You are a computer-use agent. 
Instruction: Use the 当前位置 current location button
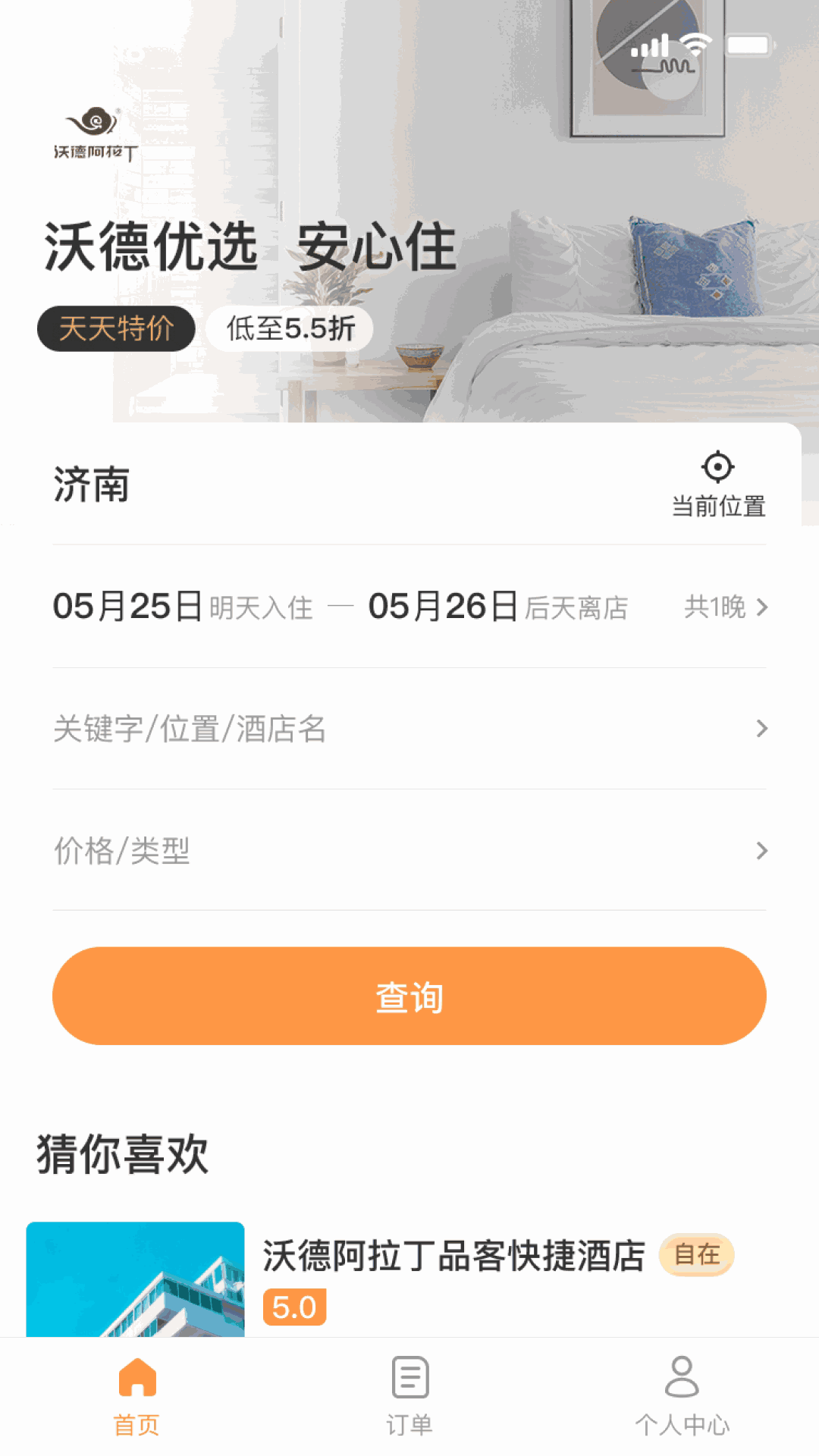click(x=718, y=484)
